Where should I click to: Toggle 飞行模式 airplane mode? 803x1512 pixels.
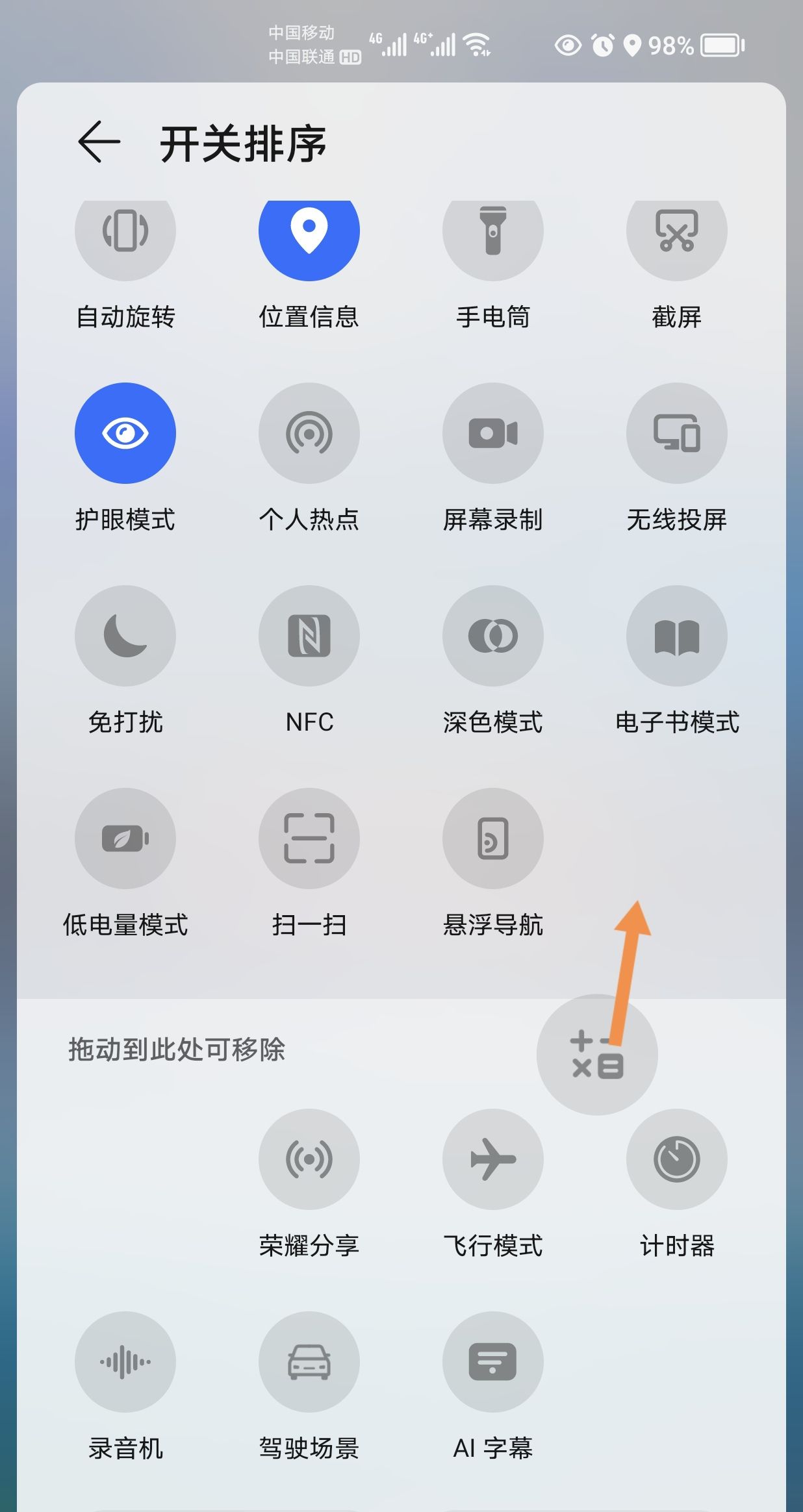coord(493,1159)
